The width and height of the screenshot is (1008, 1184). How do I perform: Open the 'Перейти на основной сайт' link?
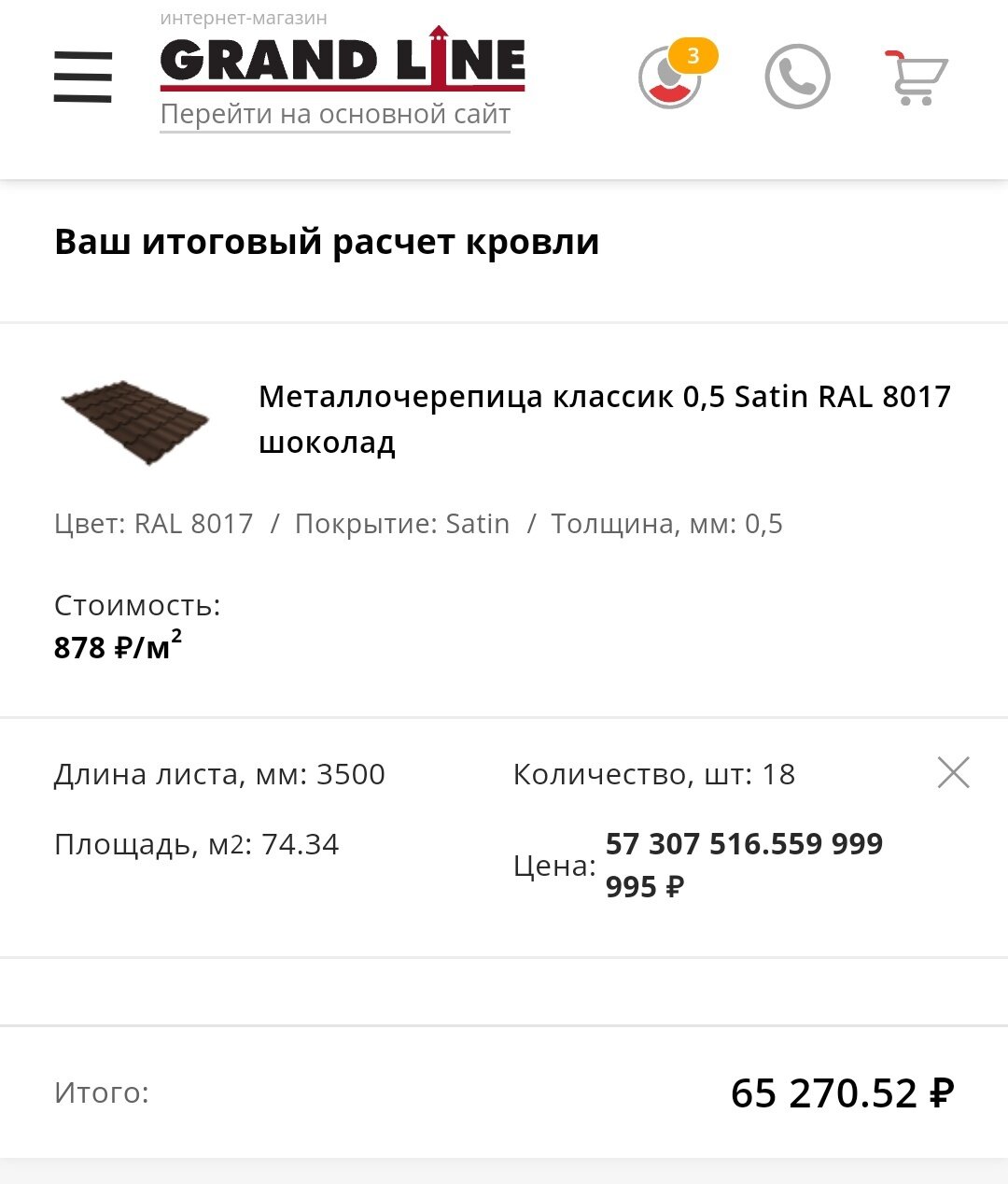tap(336, 114)
